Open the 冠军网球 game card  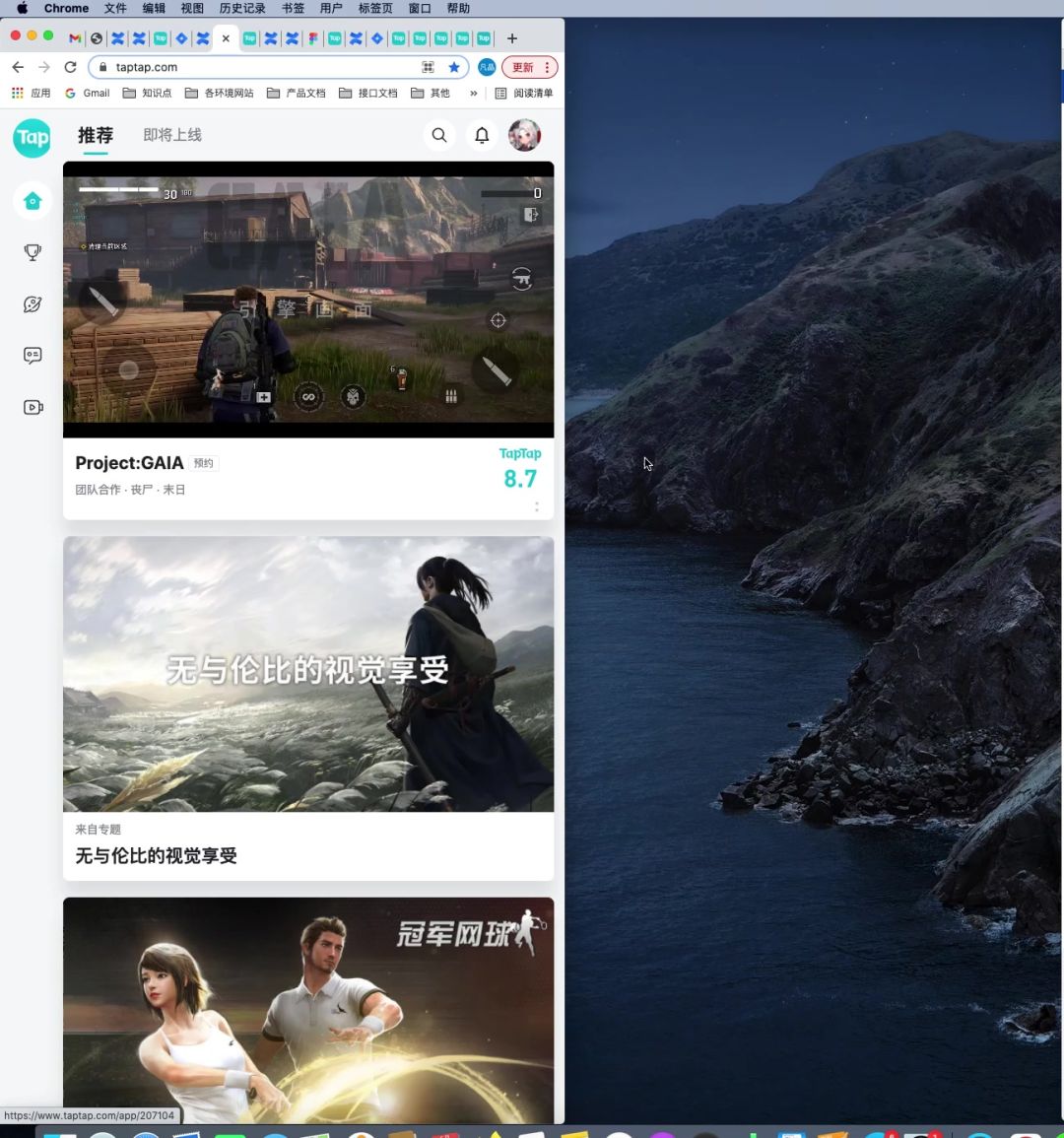[x=307, y=1005]
